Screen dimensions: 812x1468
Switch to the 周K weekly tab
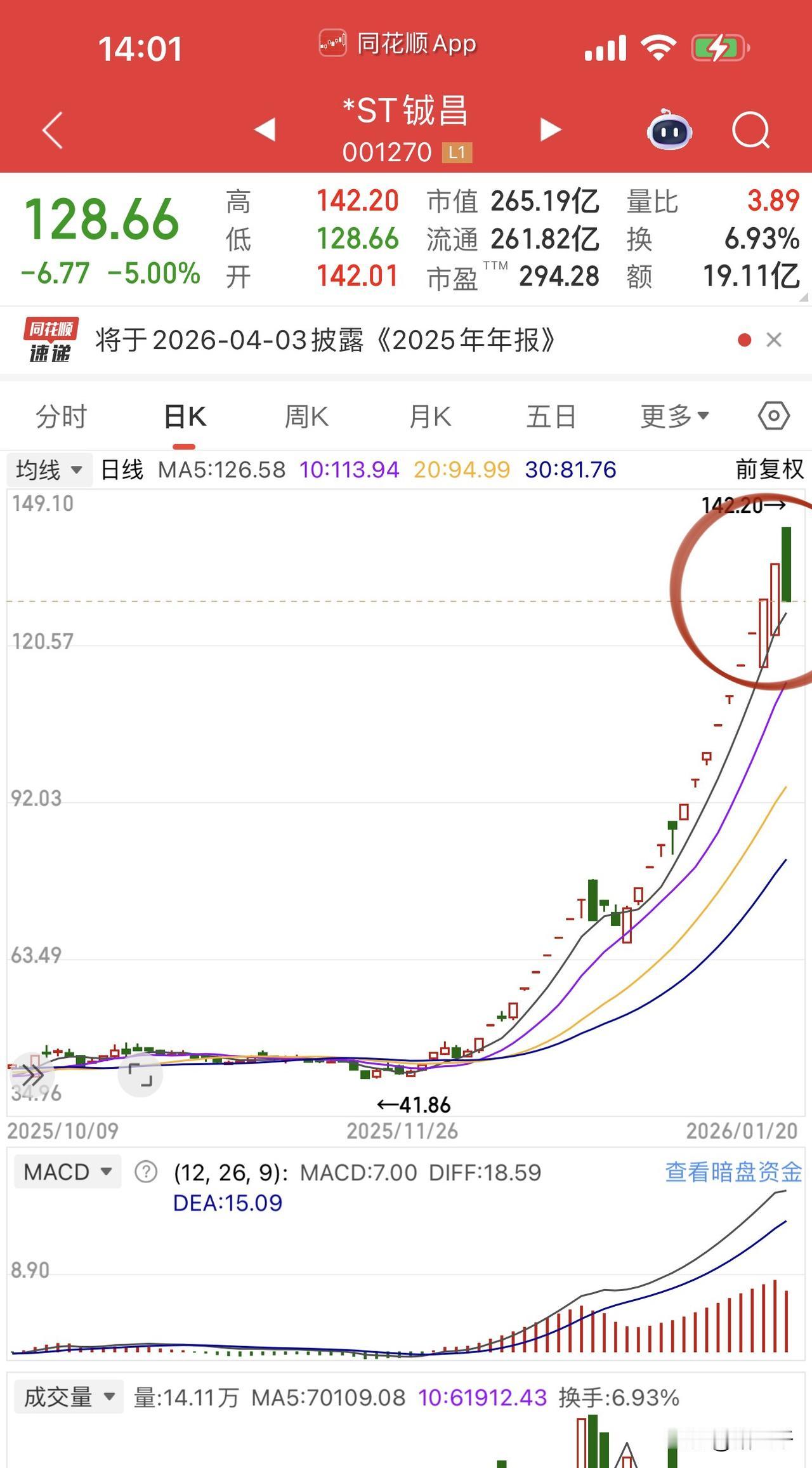[306, 416]
